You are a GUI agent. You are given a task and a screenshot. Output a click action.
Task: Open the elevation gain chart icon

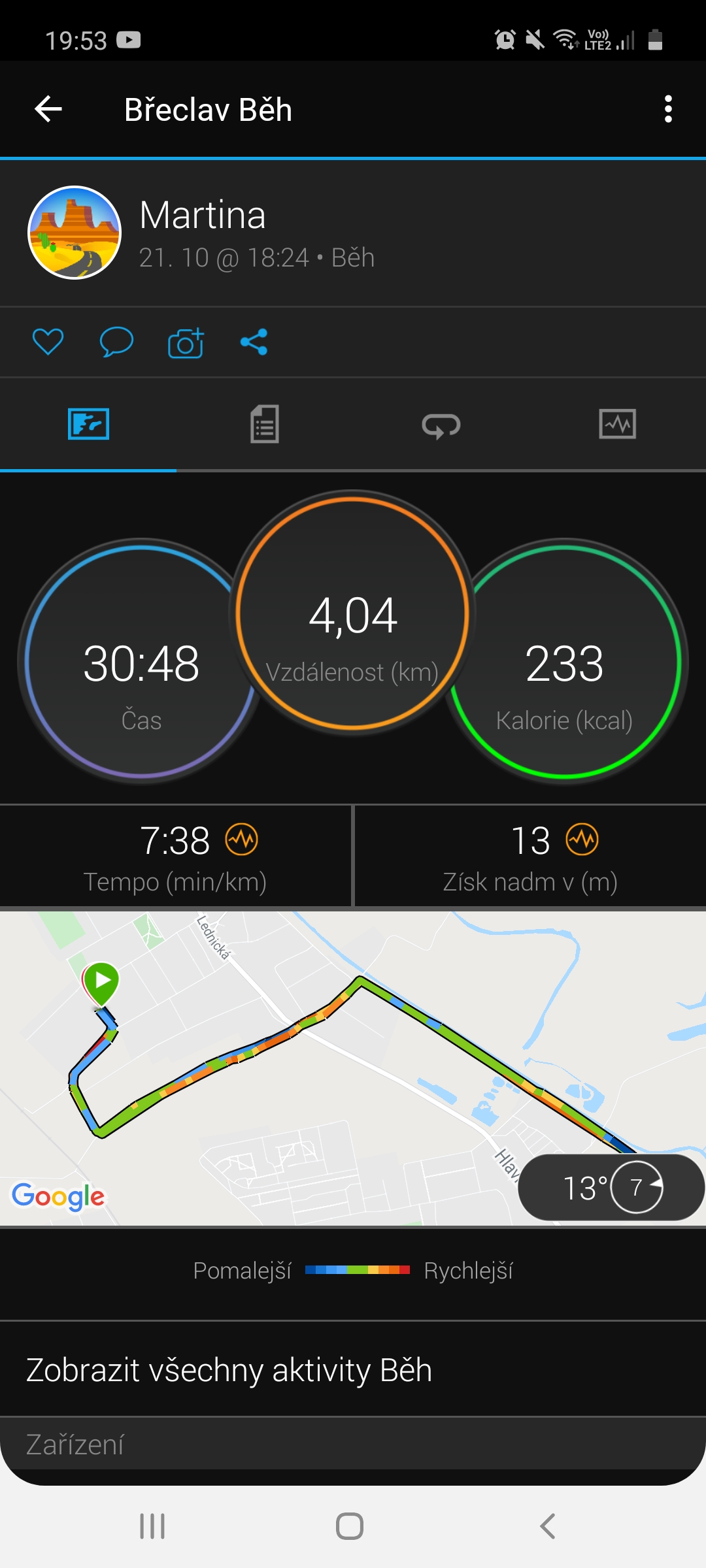582,840
